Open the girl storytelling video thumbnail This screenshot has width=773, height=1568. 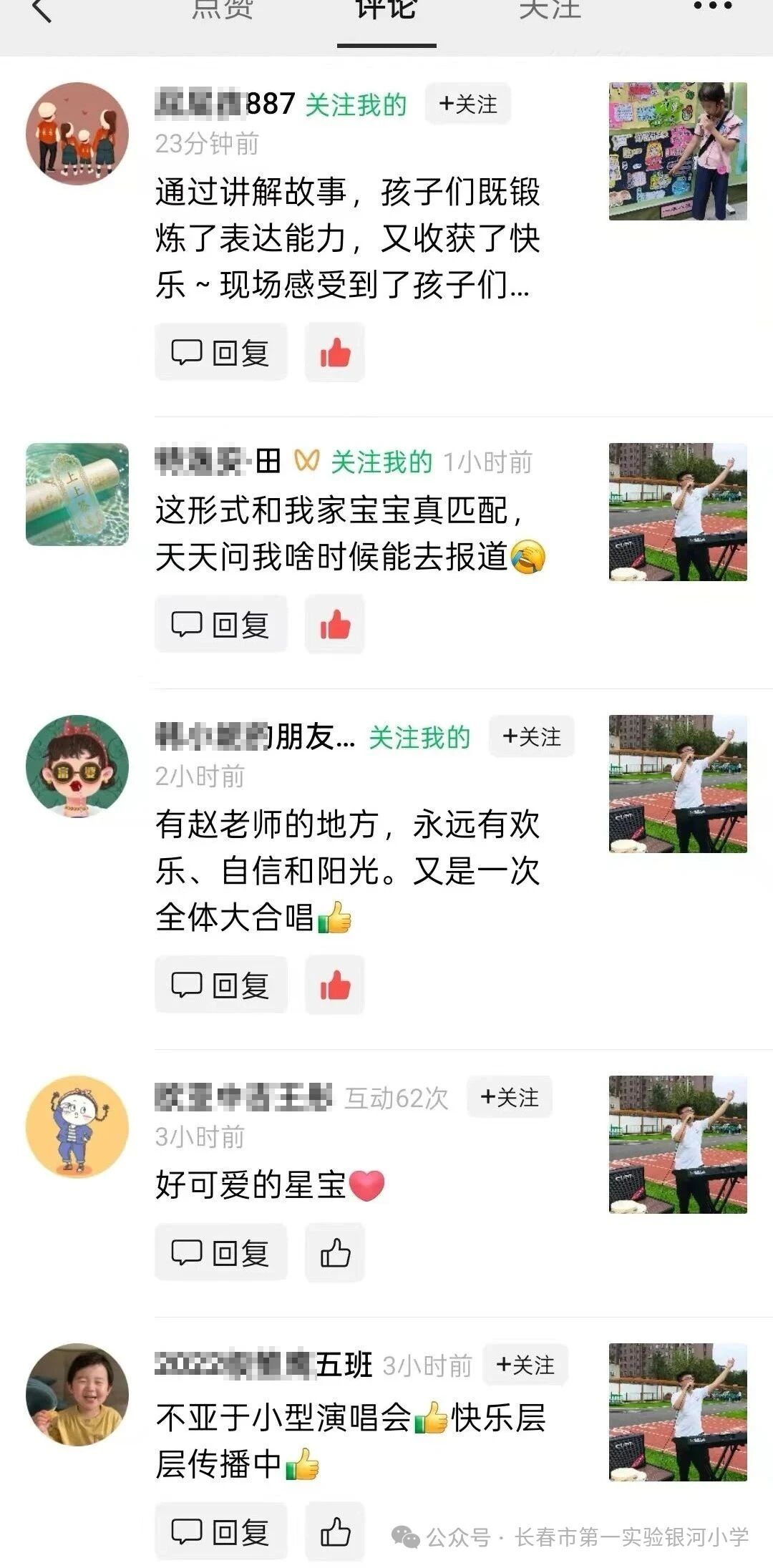point(678,151)
